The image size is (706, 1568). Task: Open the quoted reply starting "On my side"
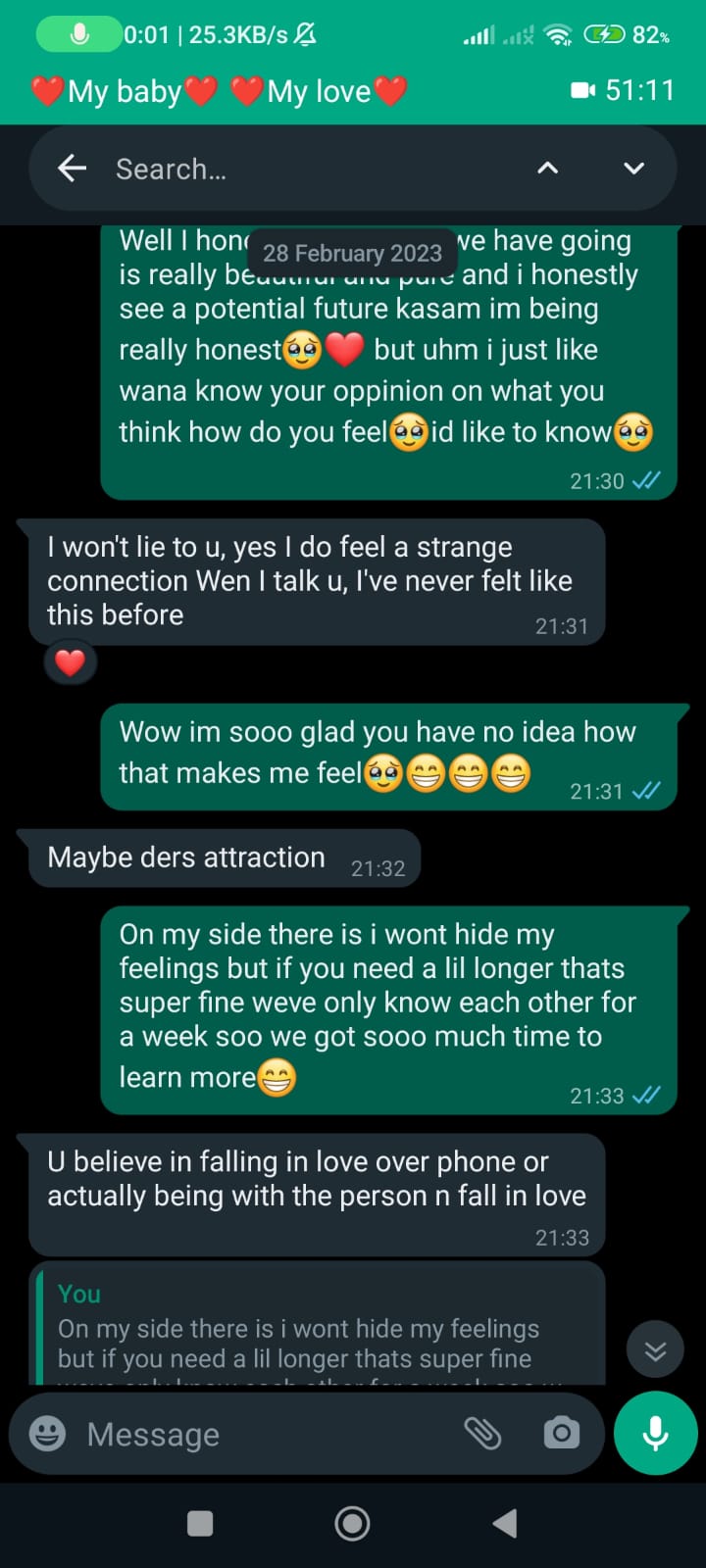(316, 1328)
